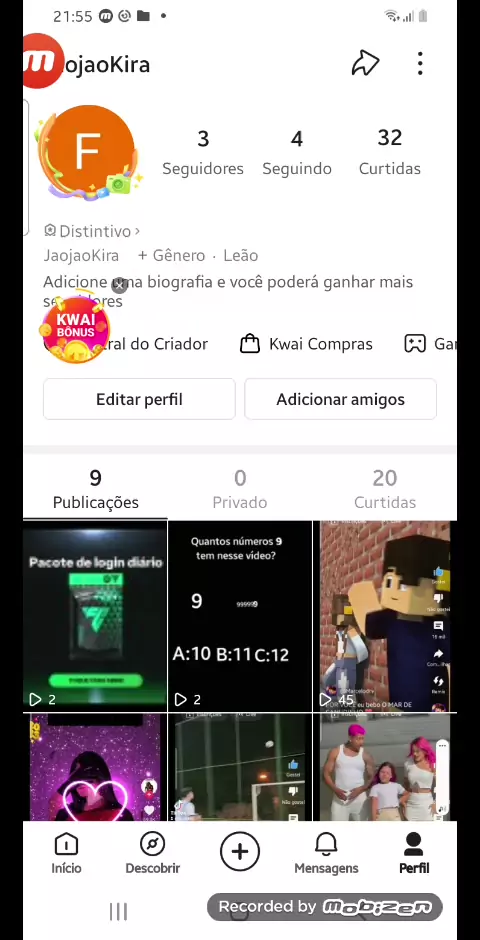Switch to the liked videos tab
The width and height of the screenshot is (480, 940).
pyautogui.click(x=385, y=489)
